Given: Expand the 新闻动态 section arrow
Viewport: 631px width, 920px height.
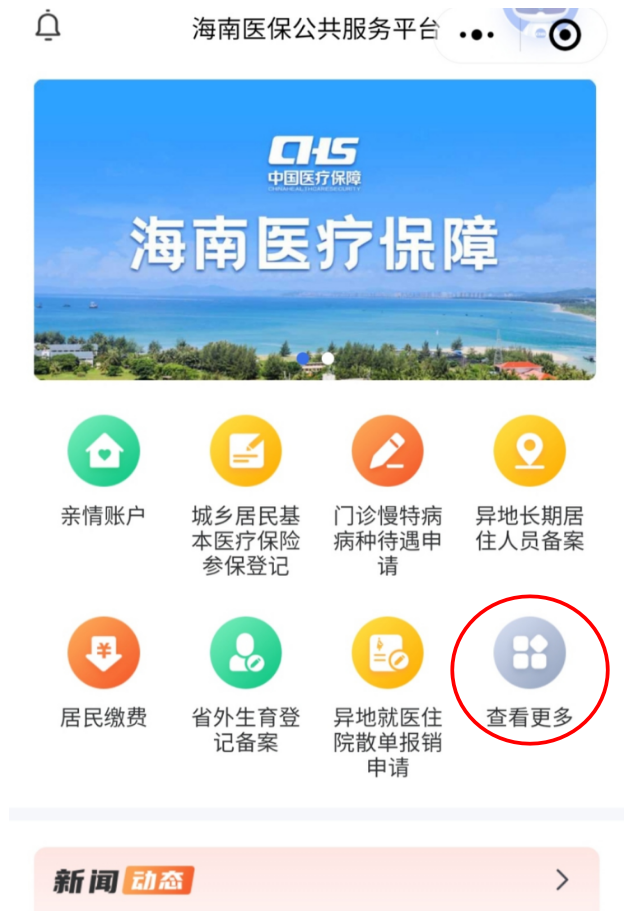Looking at the screenshot, I should pos(562,879).
